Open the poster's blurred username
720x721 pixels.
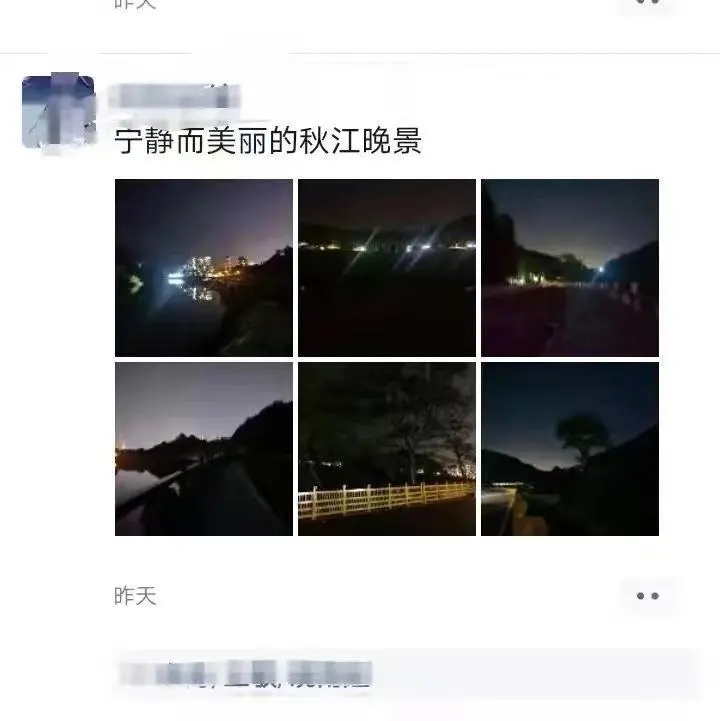[175, 97]
